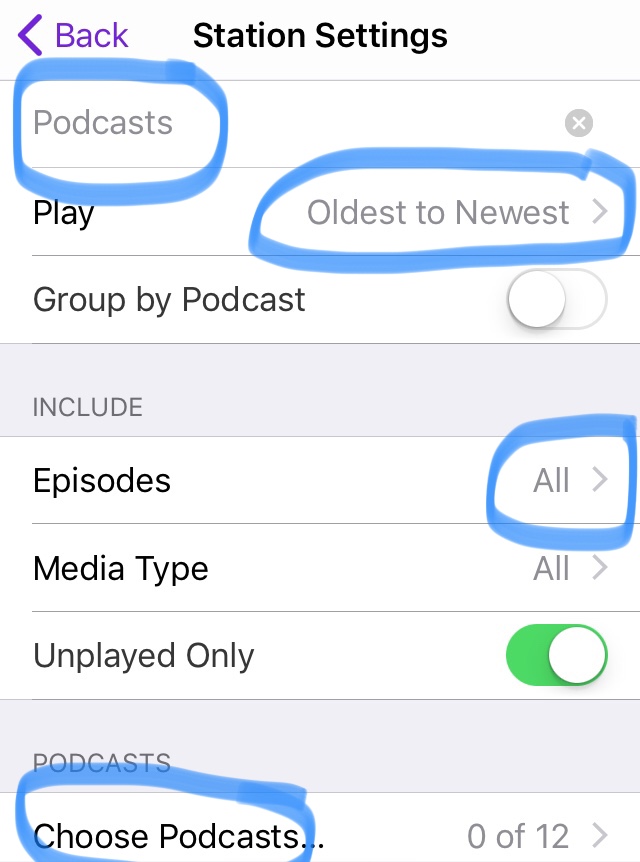640x862 pixels.
Task: Turn off Unplayed Only
Action: [556, 656]
